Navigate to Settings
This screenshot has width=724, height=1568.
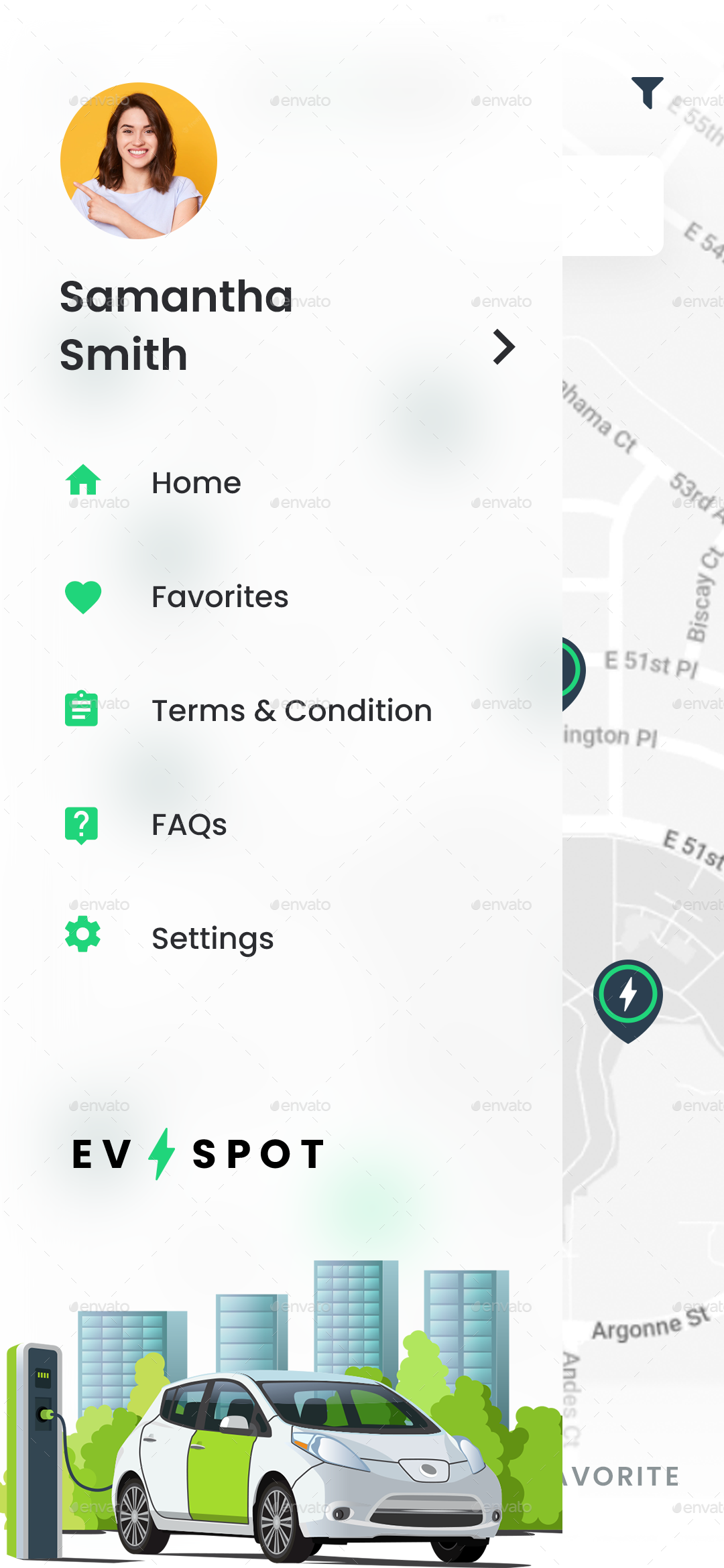click(x=211, y=938)
